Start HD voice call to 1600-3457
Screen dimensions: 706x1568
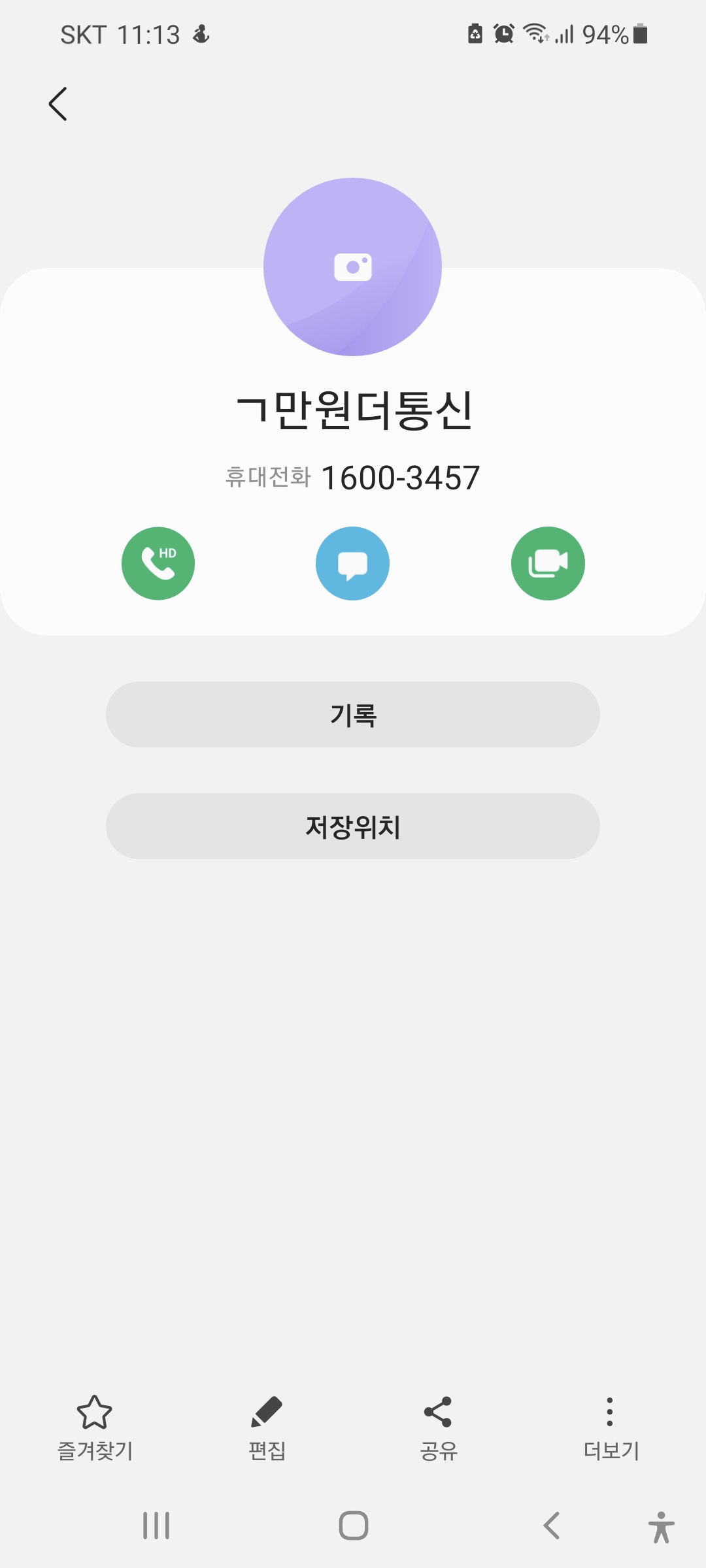tap(158, 563)
